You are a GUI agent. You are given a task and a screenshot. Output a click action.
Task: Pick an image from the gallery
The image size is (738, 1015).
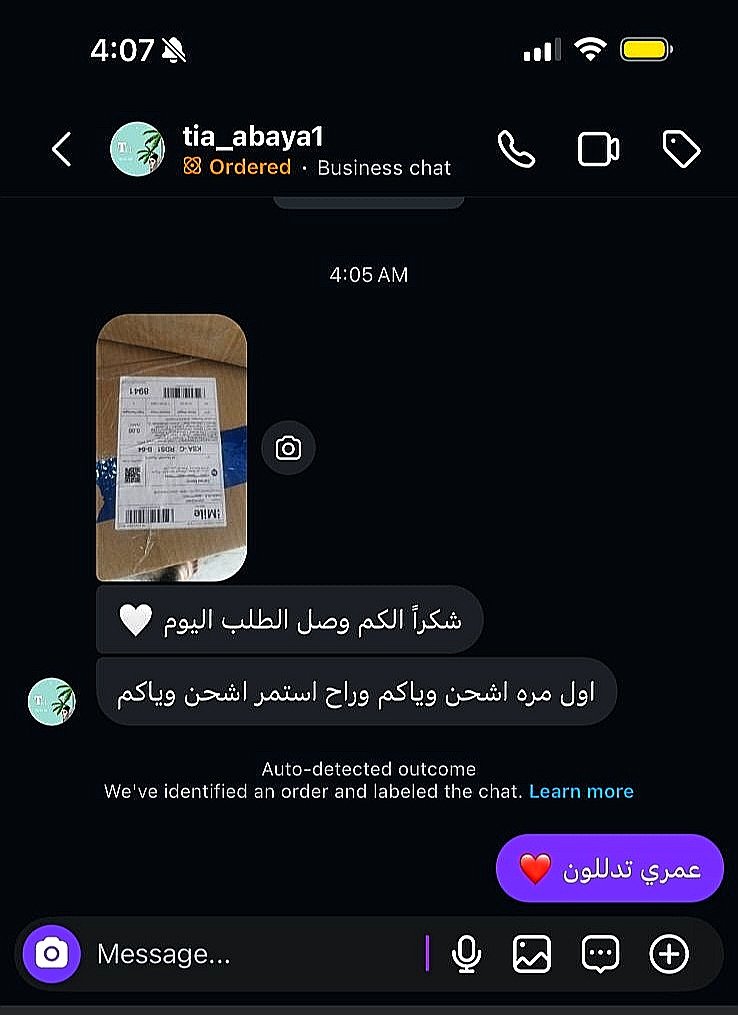coord(532,954)
